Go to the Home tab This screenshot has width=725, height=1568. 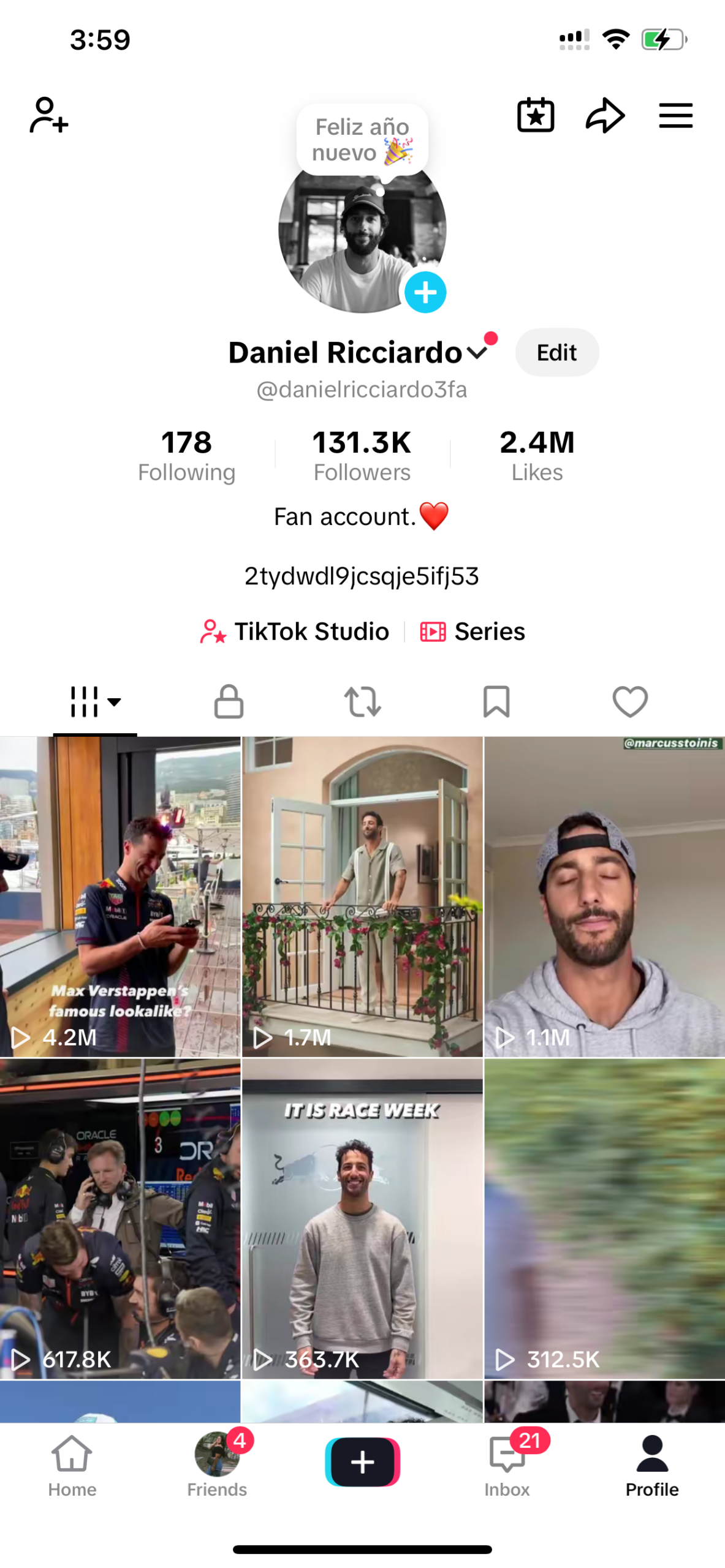tap(72, 1465)
